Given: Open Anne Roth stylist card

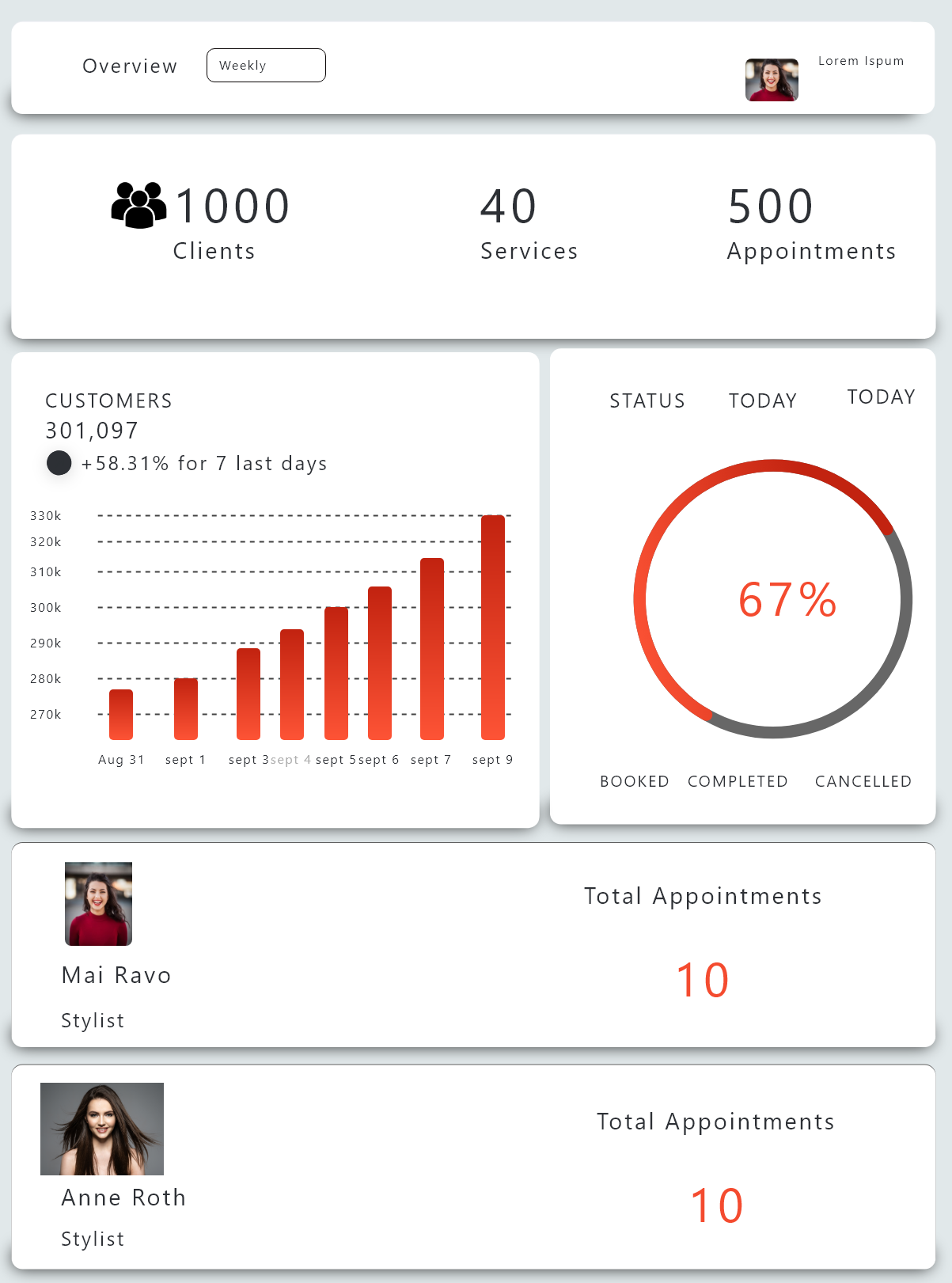Looking at the screenshot, I should pos(123,1197).
